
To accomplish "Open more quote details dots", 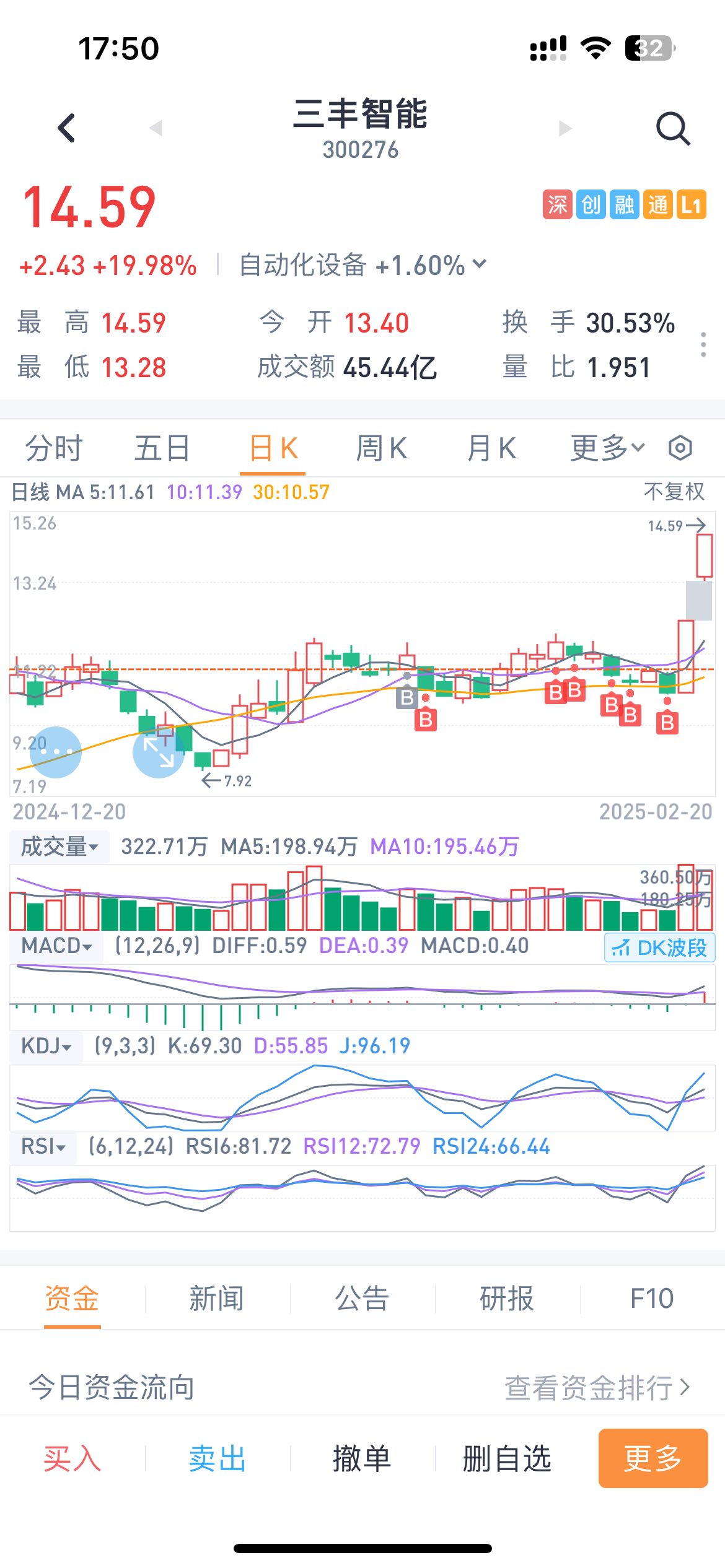I will pos(703,344).
